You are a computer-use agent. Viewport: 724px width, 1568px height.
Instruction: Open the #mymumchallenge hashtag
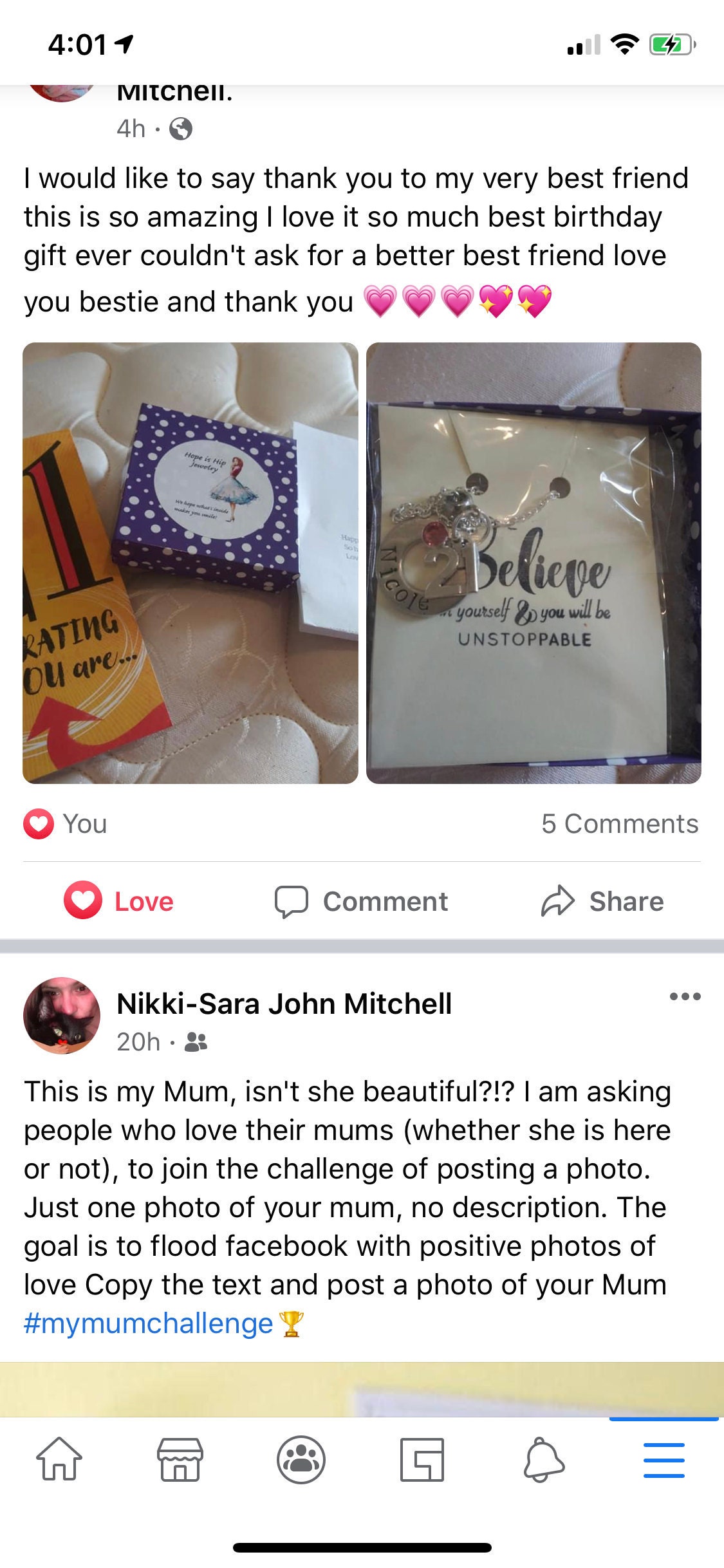click(149, 1323)
